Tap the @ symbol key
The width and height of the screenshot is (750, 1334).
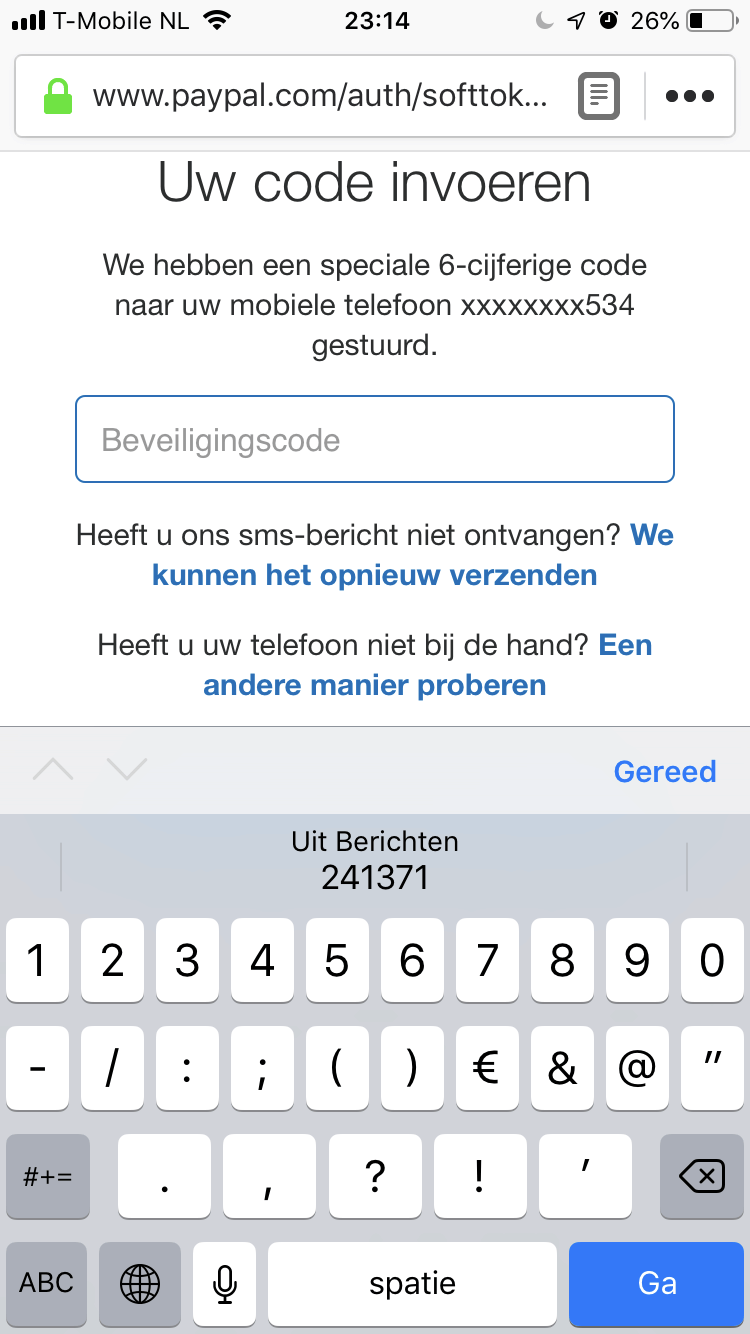click(x=637, y=1069)
